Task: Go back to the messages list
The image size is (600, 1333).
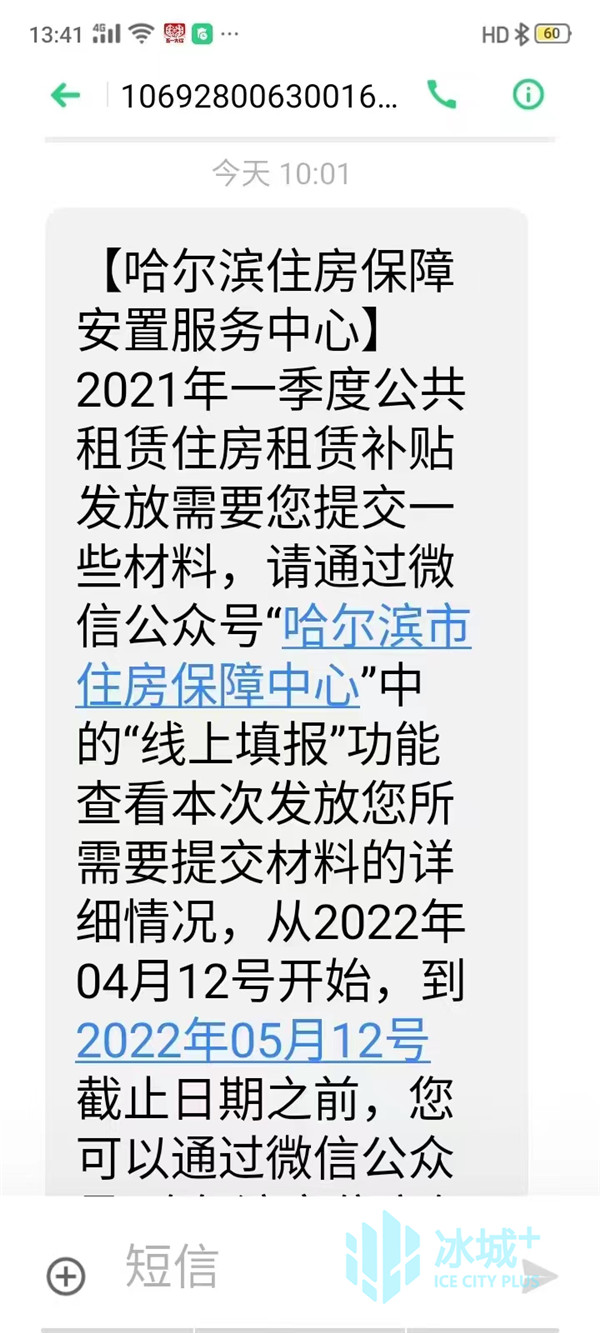Action: point(66,95)
